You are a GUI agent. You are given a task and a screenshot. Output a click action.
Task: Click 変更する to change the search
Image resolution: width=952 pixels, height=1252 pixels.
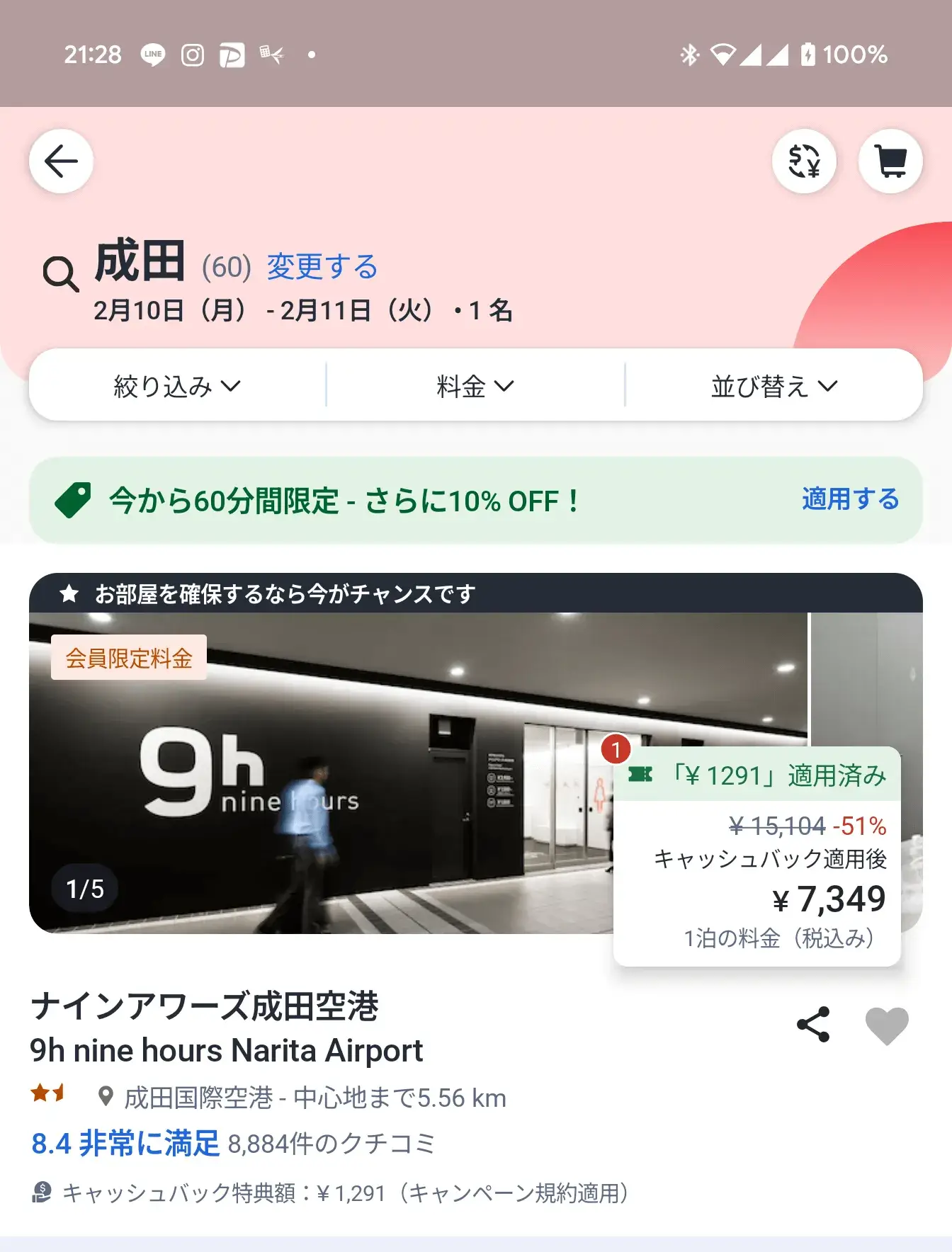[322, 268]
